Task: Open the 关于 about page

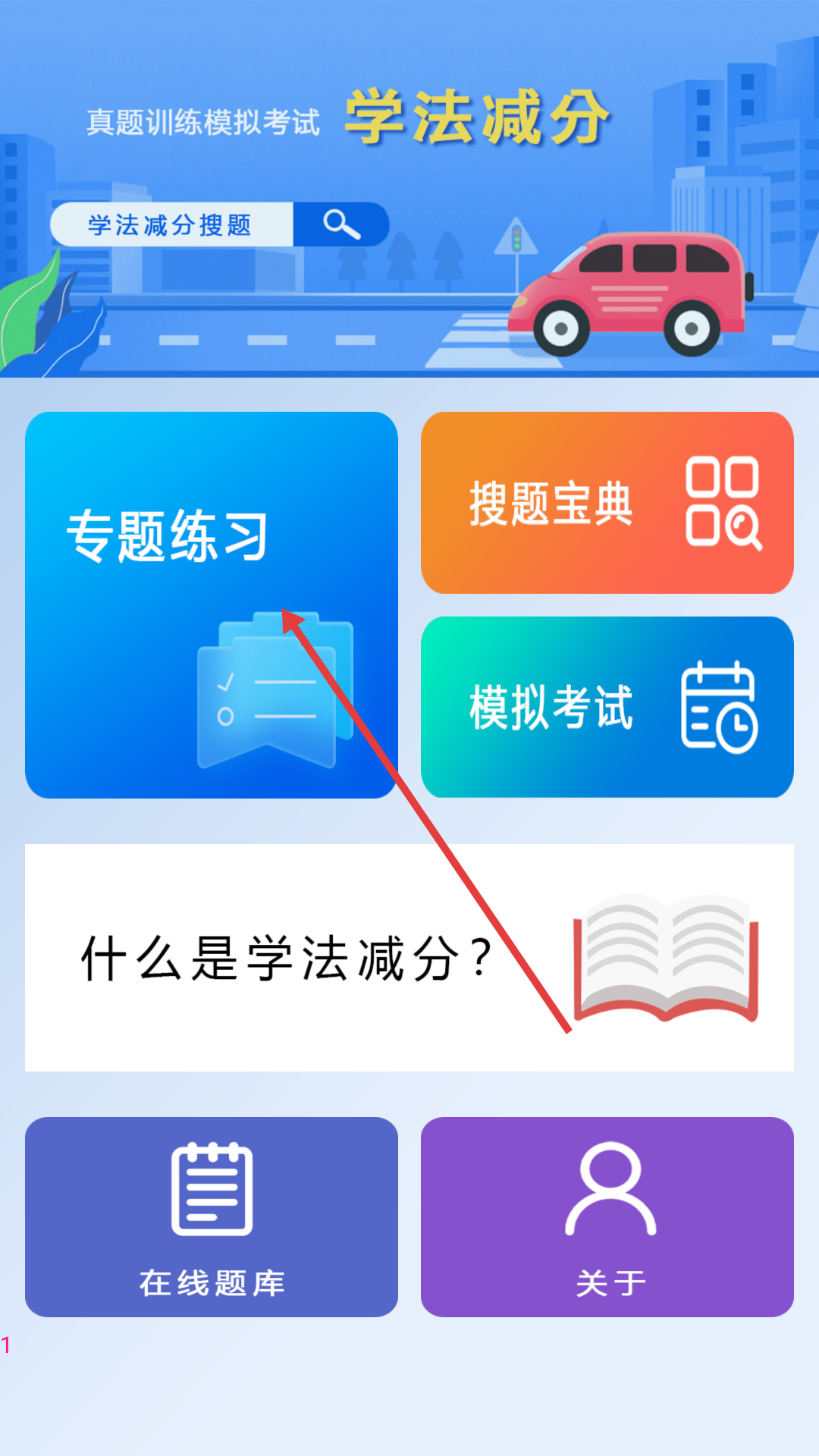Action: 607,1217
